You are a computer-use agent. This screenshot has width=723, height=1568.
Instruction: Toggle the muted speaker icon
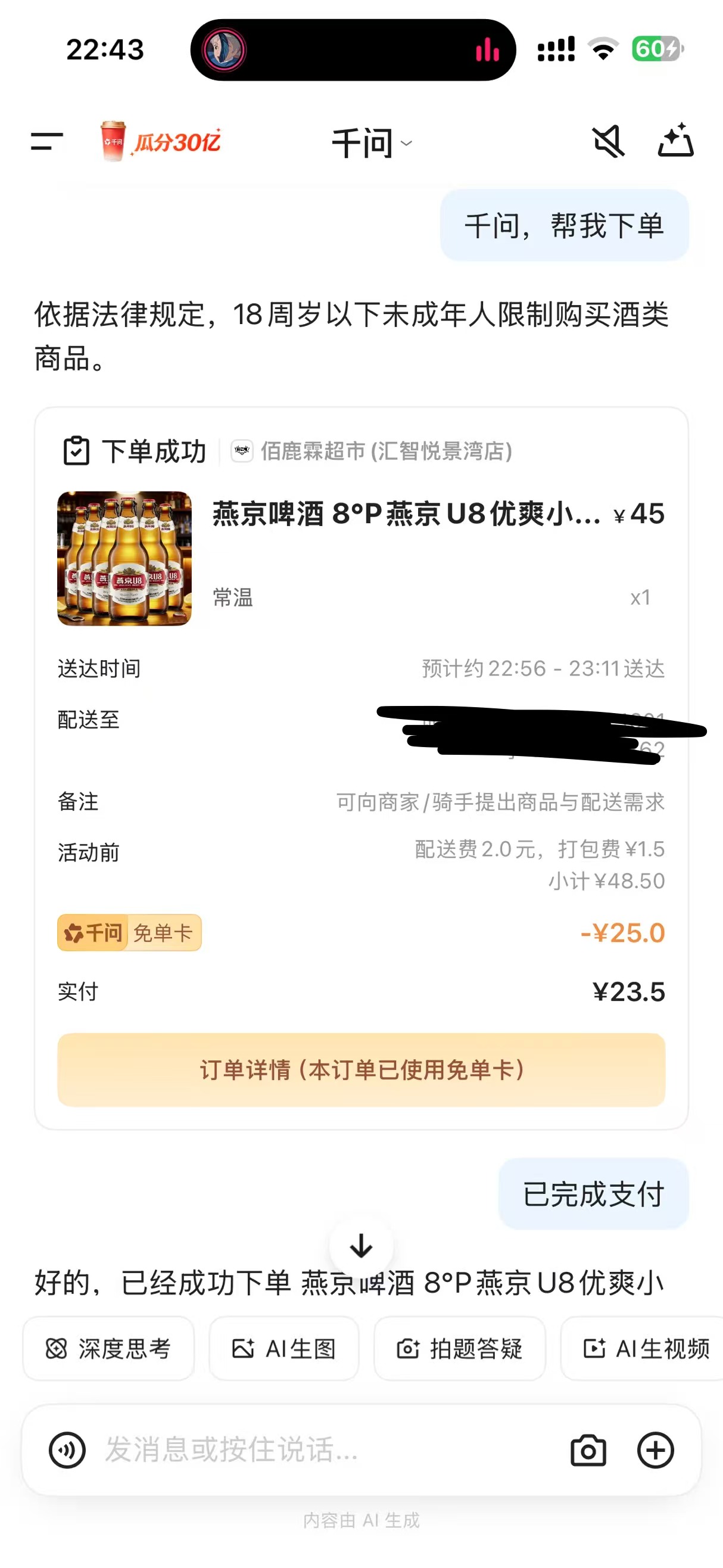[608, 142]
